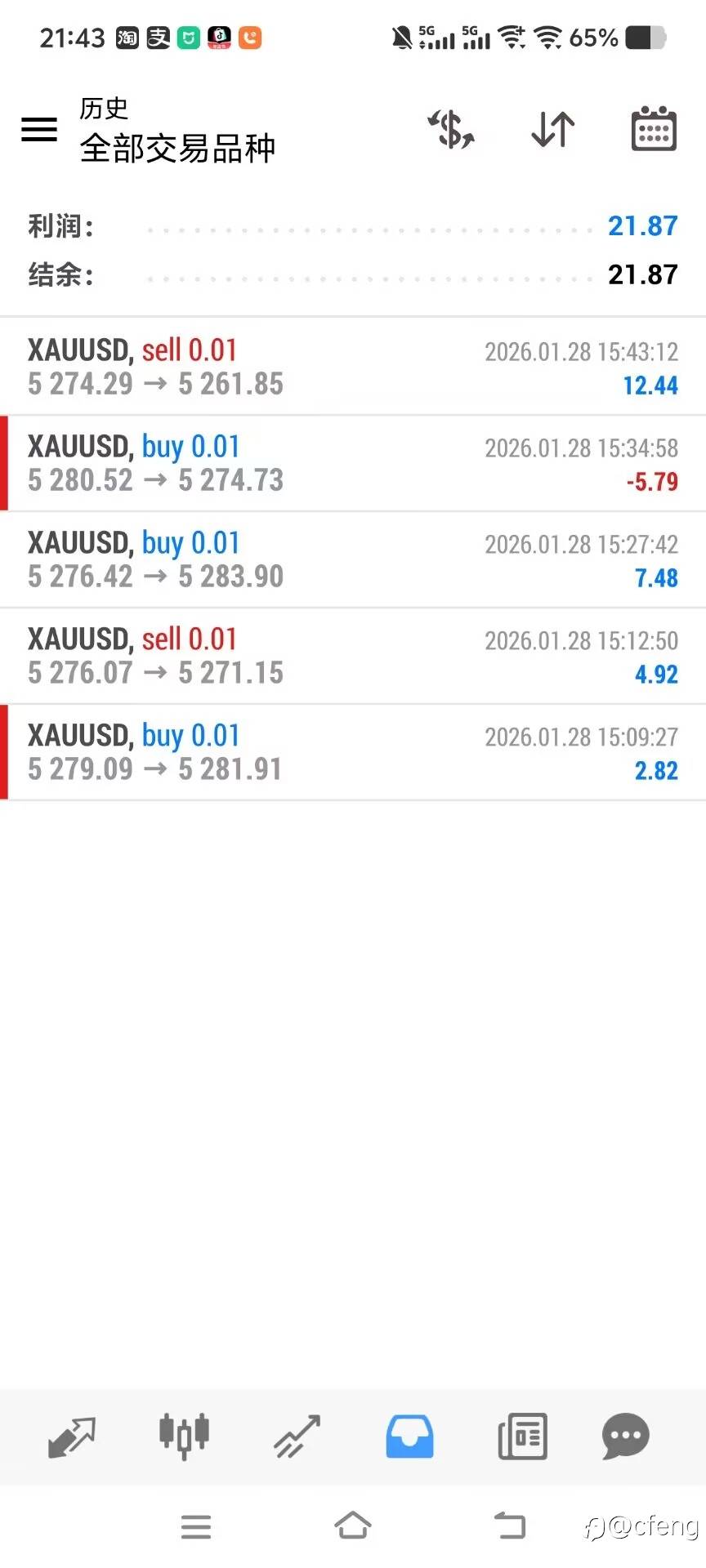Select the XAUUSD buy trade at 15:27:42
Screen dimensions: 706x1568
pyautogui.click(x=353, y=559)
